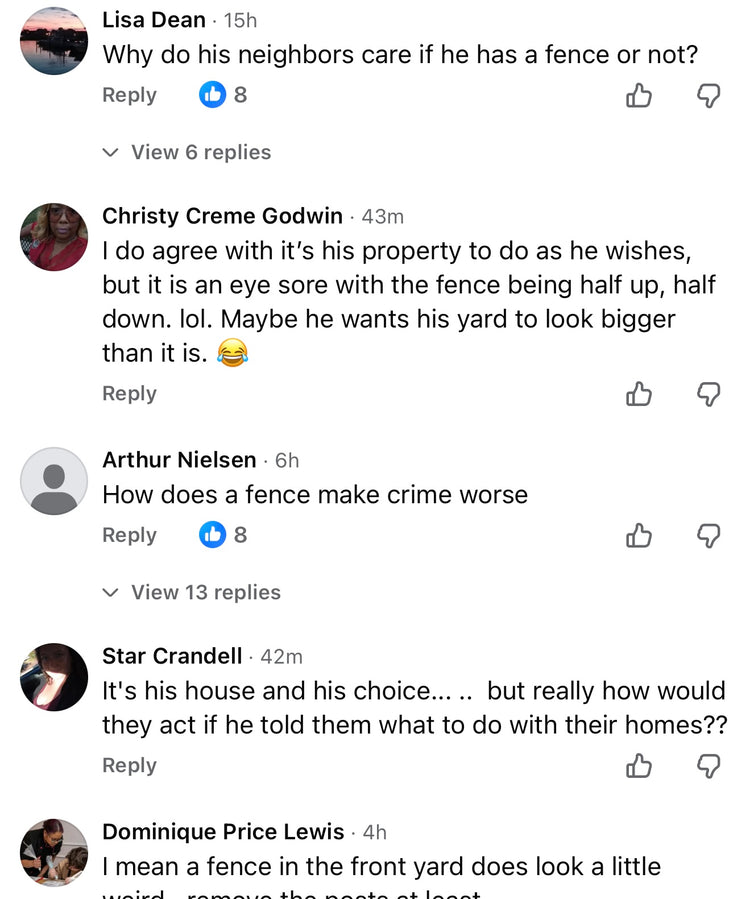Reply to Star Crandell's comment
This screenshot has width=750, height=899.
click(129, 765)
